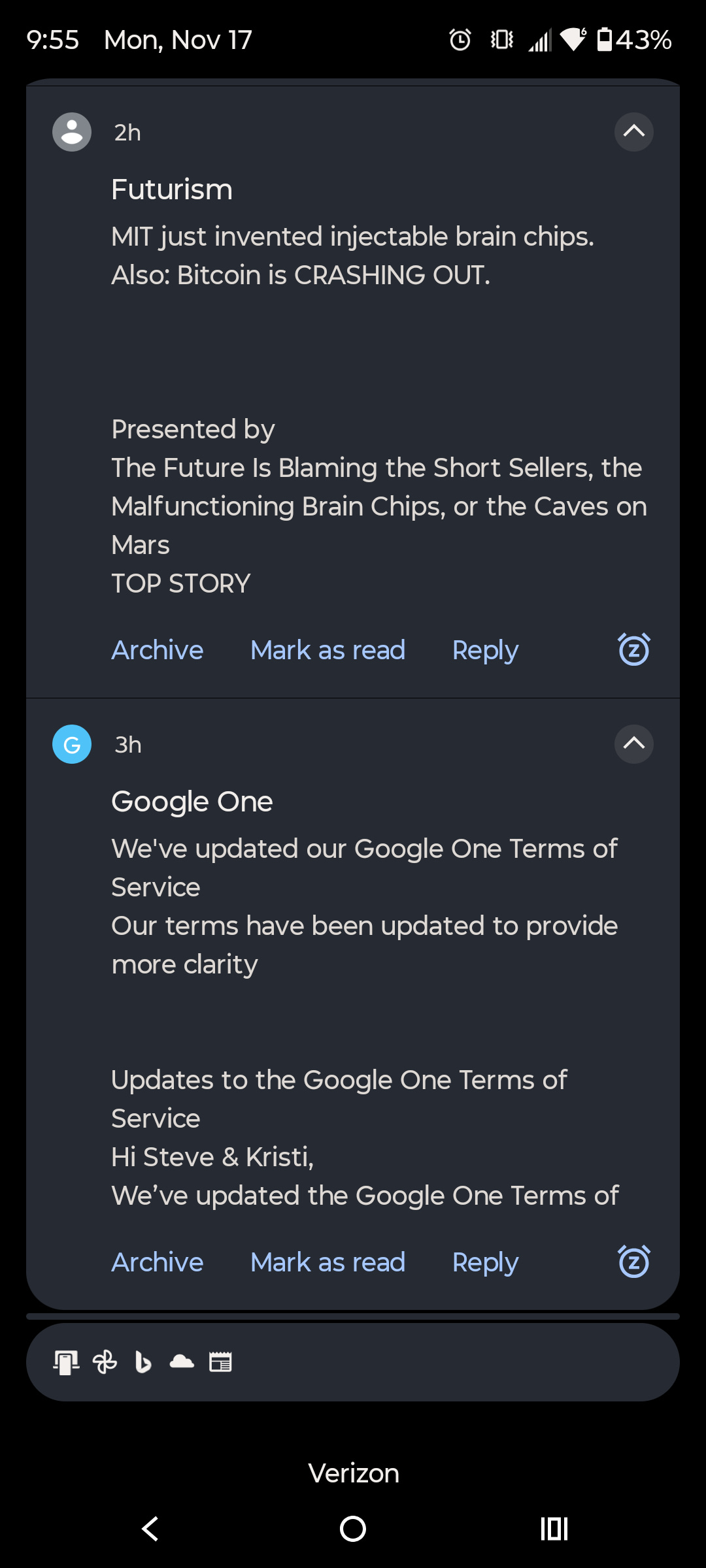The width and height of the screenshot is (706, 1568).
Task: Mark the Google One email as read
Action: pyautogui.click(x=328, y=1262)
